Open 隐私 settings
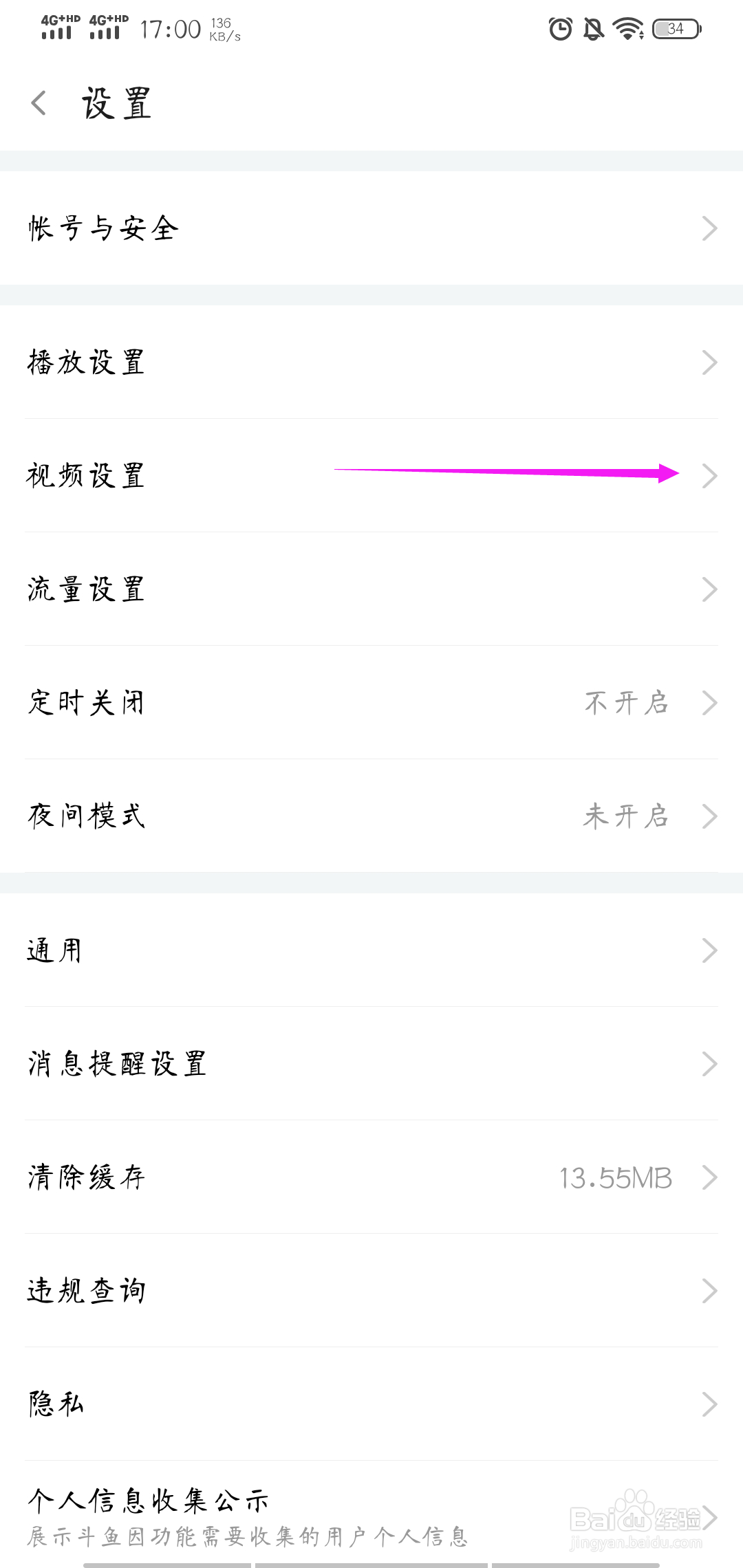This screenshot has width=743, height=1568. coord(371,1404)
